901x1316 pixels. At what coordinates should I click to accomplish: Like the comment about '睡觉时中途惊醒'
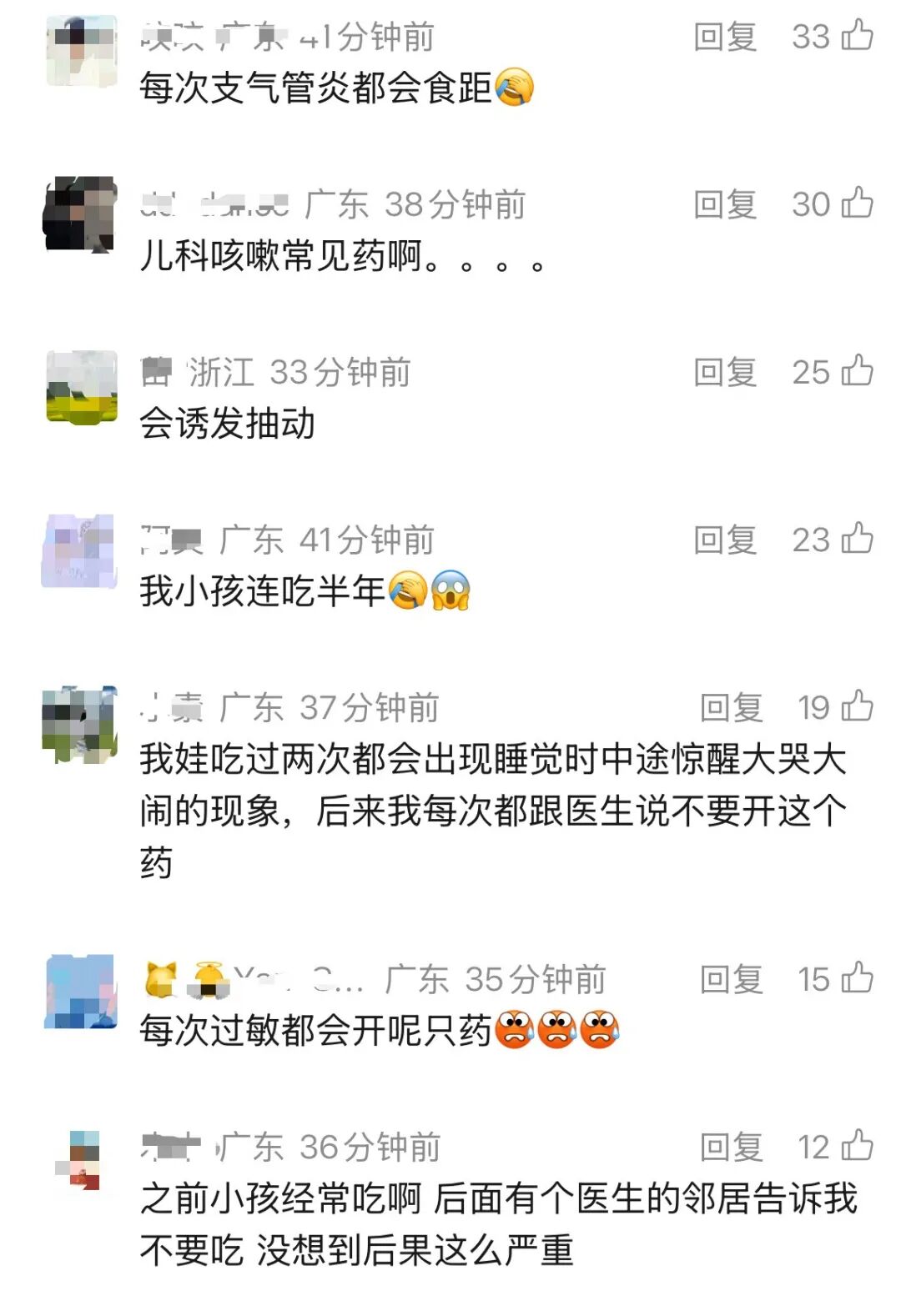[x=857, y=706]
